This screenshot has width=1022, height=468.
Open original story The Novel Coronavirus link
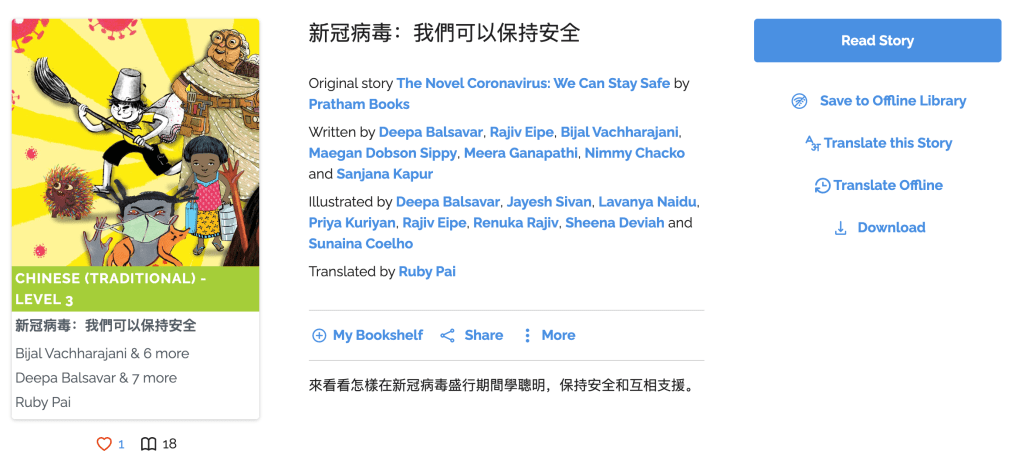click(x=533, y=83)
